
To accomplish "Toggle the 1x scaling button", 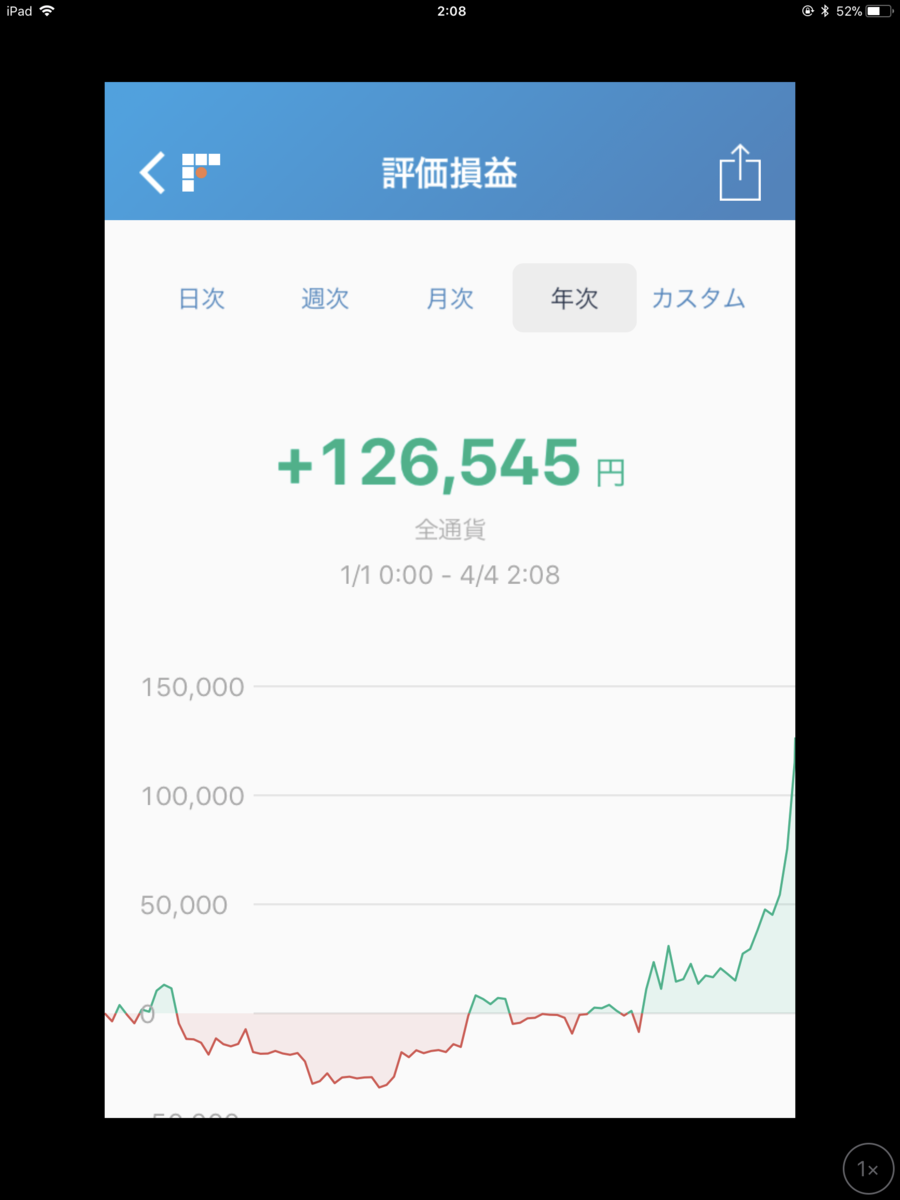I will point(867,1168).
